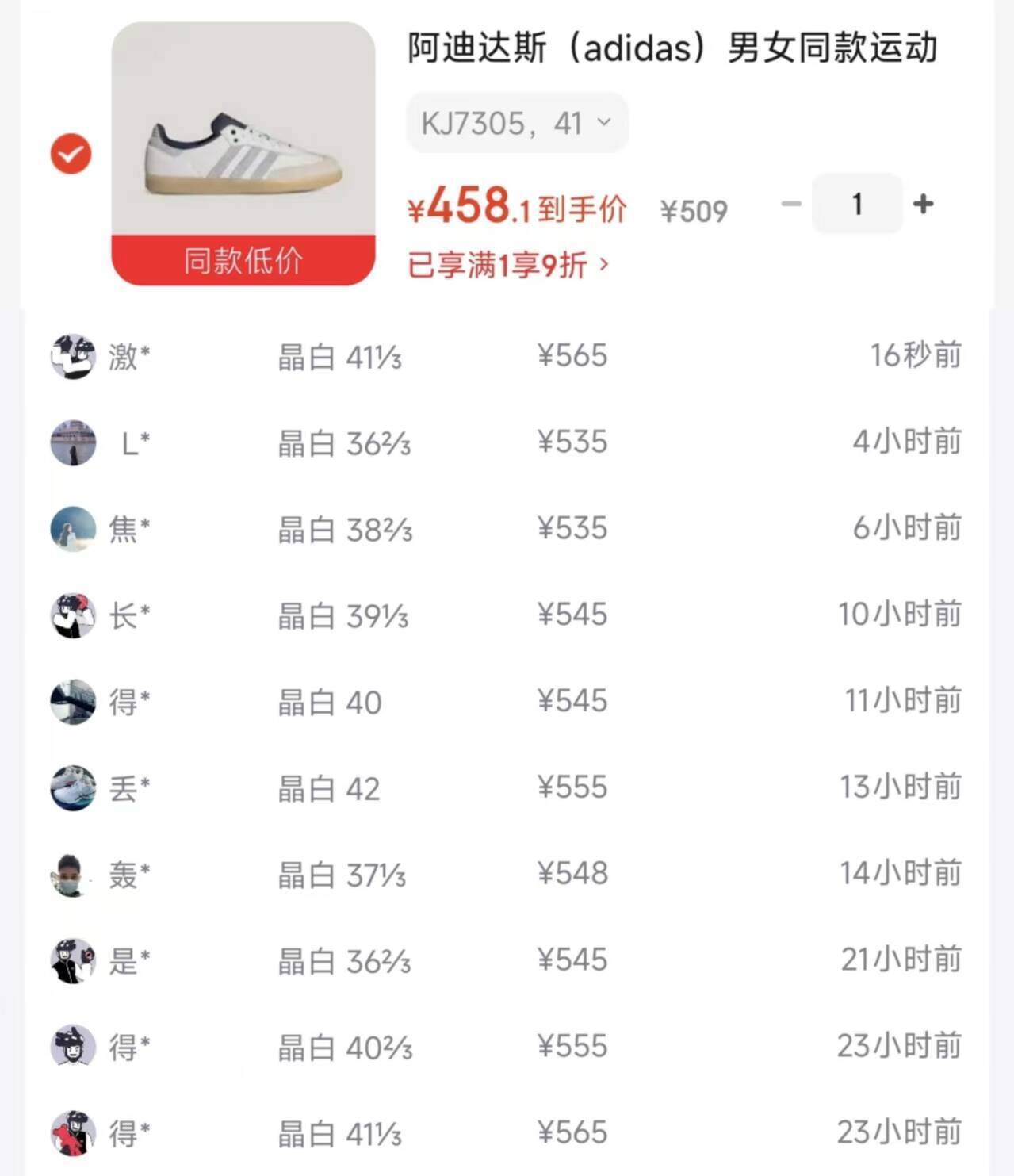This screenshot has height=1176, width=1014.
Task: Open buyer 丢* profile avatar
Action: (x=72, y=788)
